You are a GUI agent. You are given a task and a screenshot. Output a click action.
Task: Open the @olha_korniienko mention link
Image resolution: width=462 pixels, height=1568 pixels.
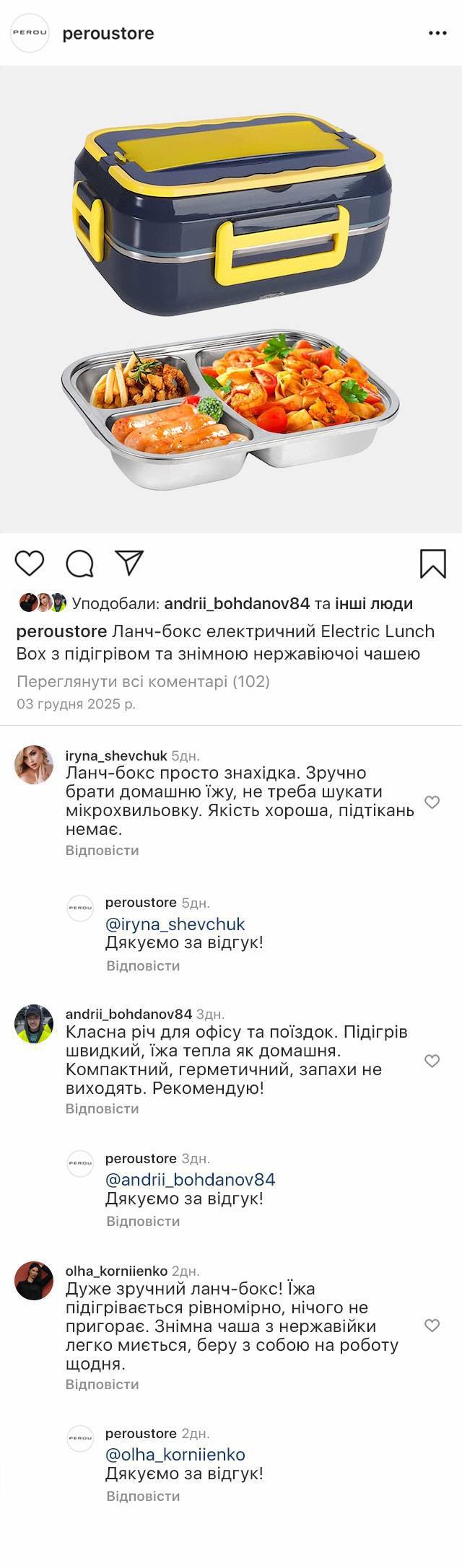(175, 1455)
